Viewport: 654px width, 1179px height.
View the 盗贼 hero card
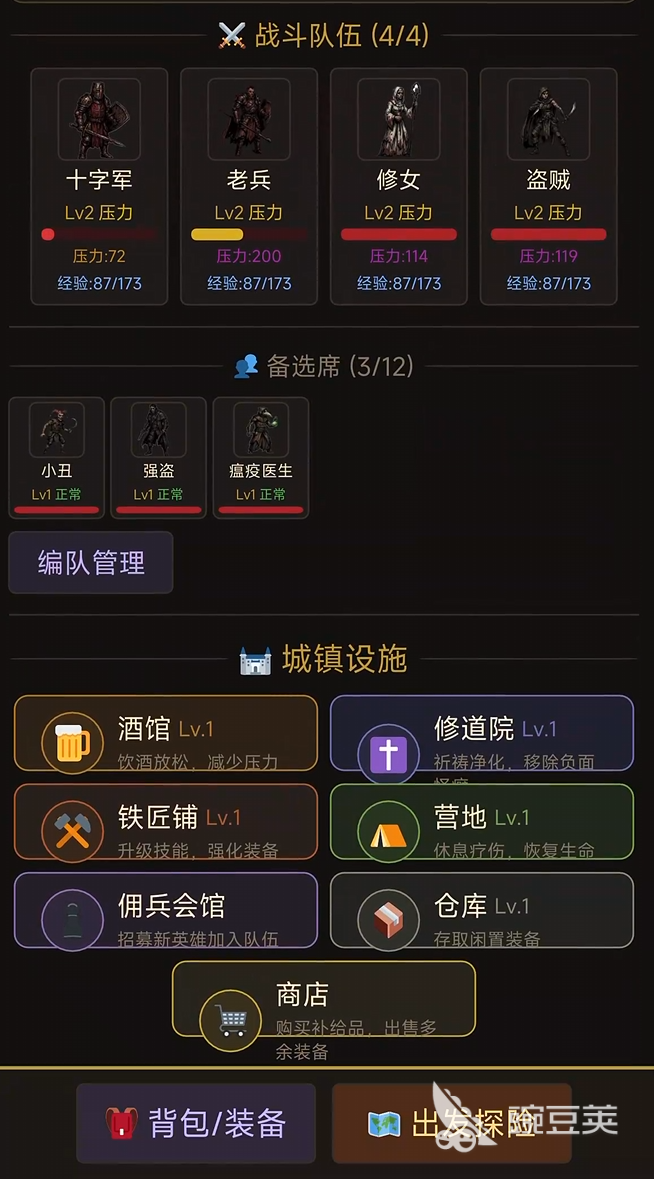click(x=549, y=186)
